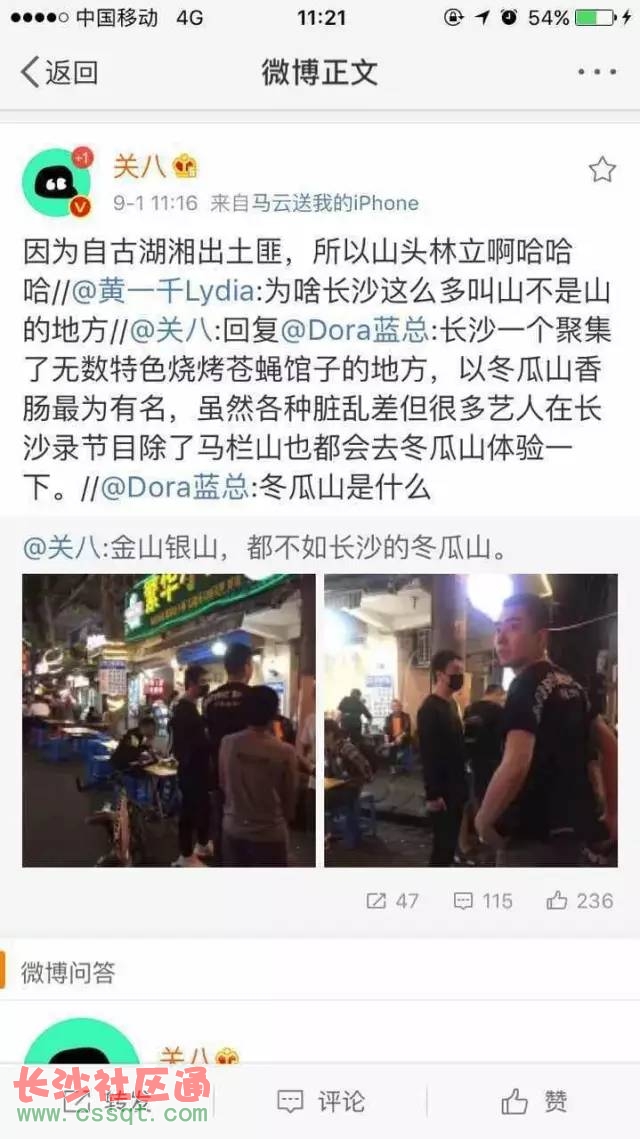
Task: Tap 赞 in the bottom bar
Action: click(x=534, y=1101)
